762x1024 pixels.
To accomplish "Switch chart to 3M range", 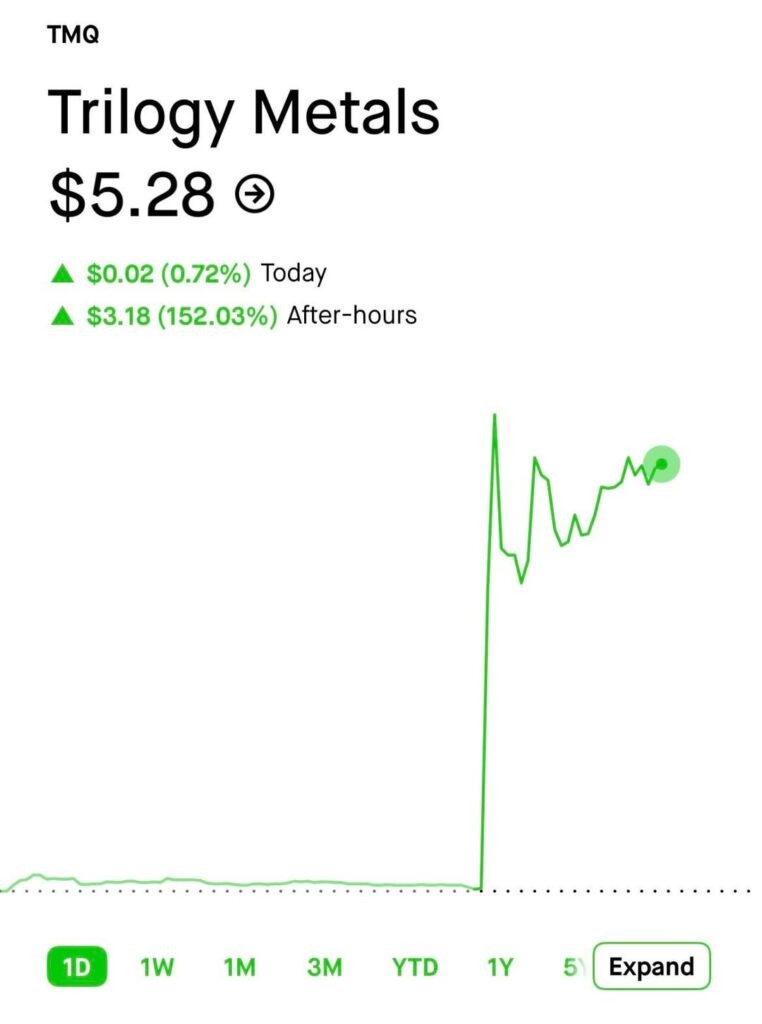I will coord(324,967).
